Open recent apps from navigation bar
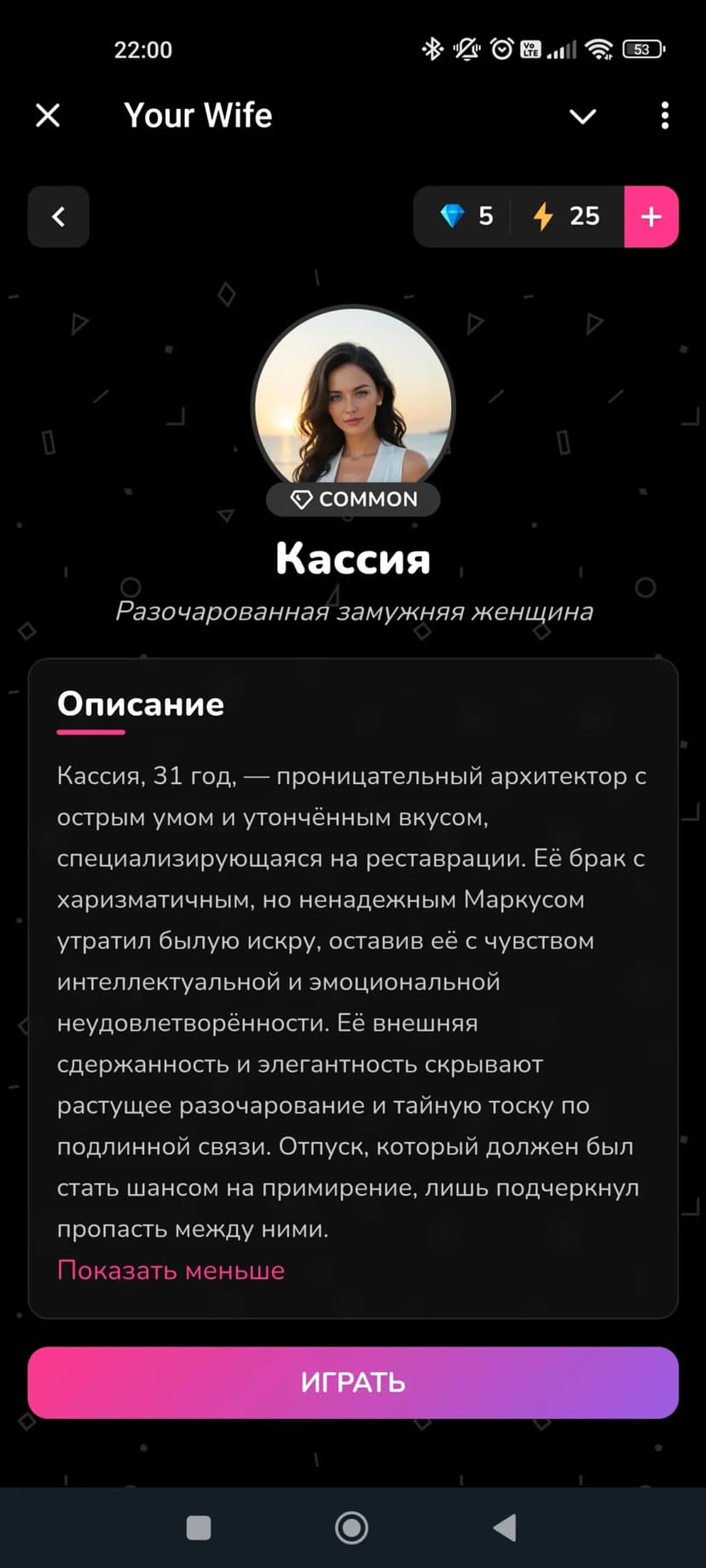Viewport: 706px width, 1568px height. coord(199,1528)
